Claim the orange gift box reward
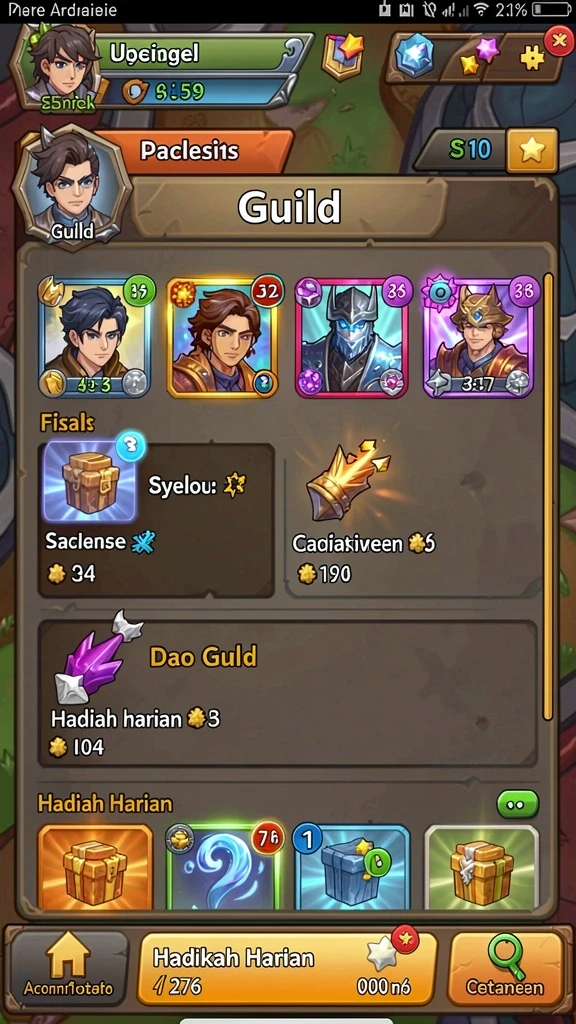Screen dimensions: 576x1024 [95, 867]
